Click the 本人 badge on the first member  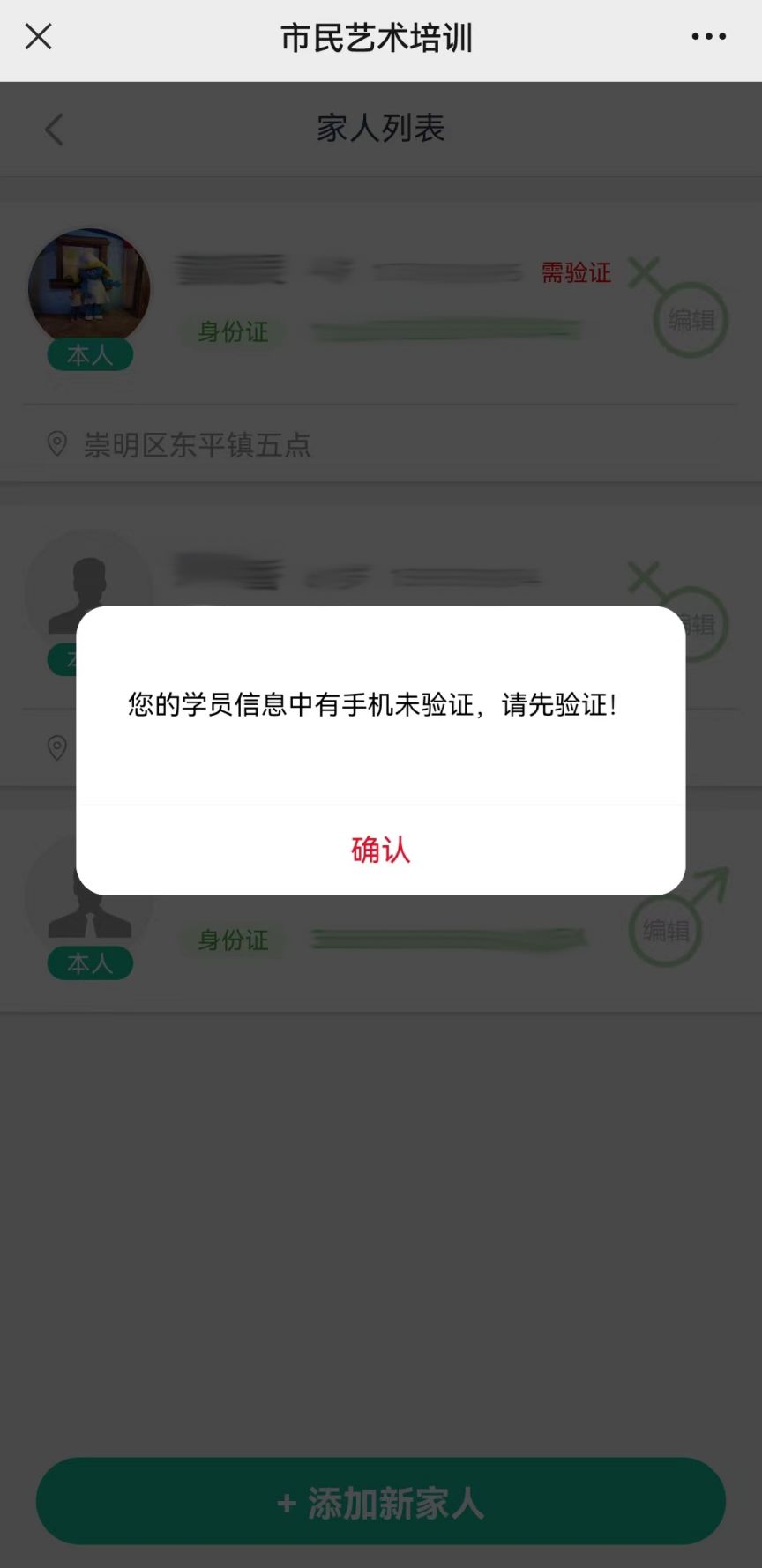coord(89,353)
